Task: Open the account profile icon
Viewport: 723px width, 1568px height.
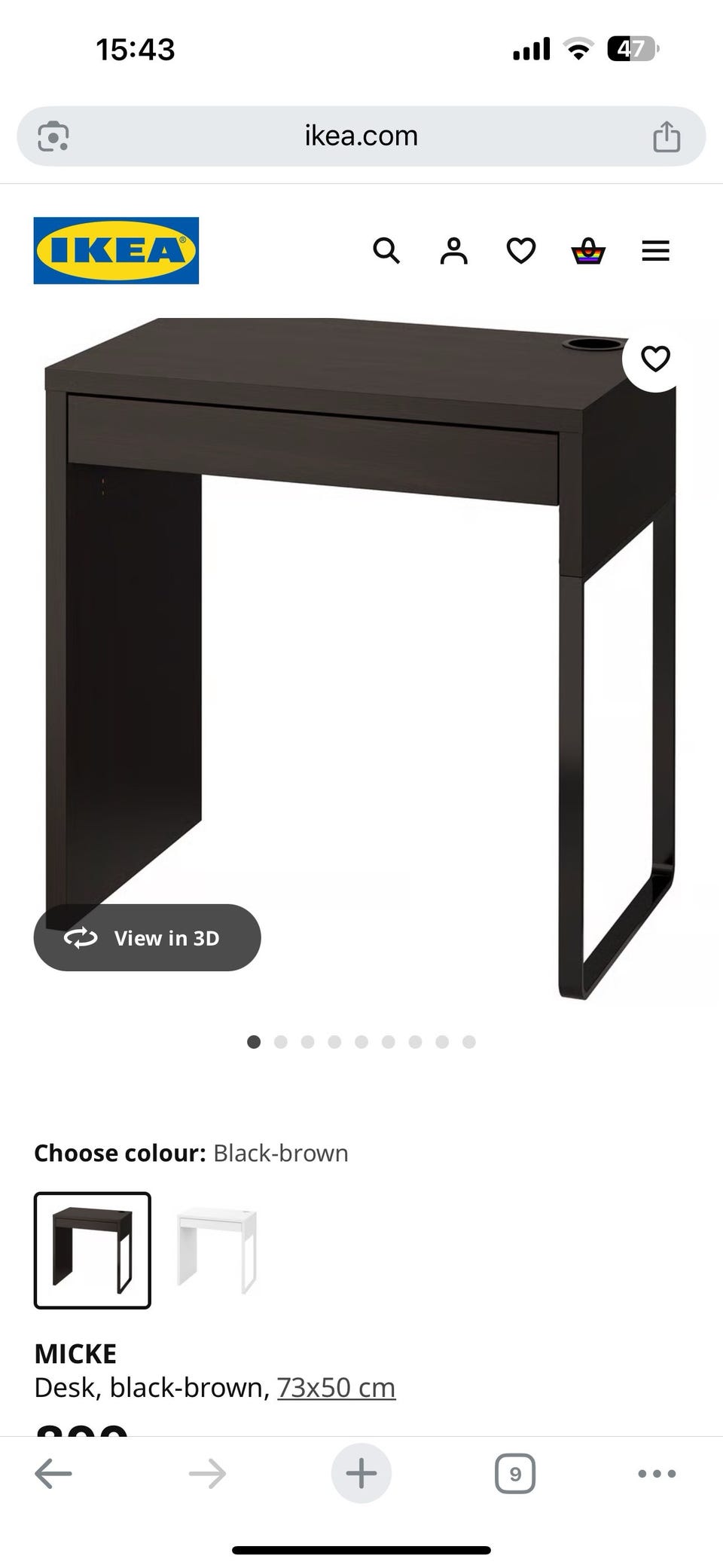Action: pos(453,250)
